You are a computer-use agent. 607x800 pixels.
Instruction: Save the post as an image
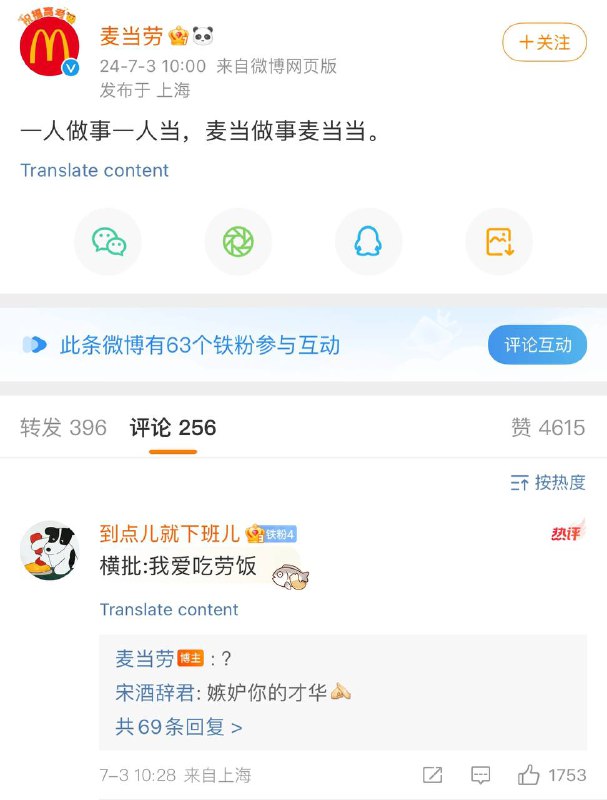(499, 242)
